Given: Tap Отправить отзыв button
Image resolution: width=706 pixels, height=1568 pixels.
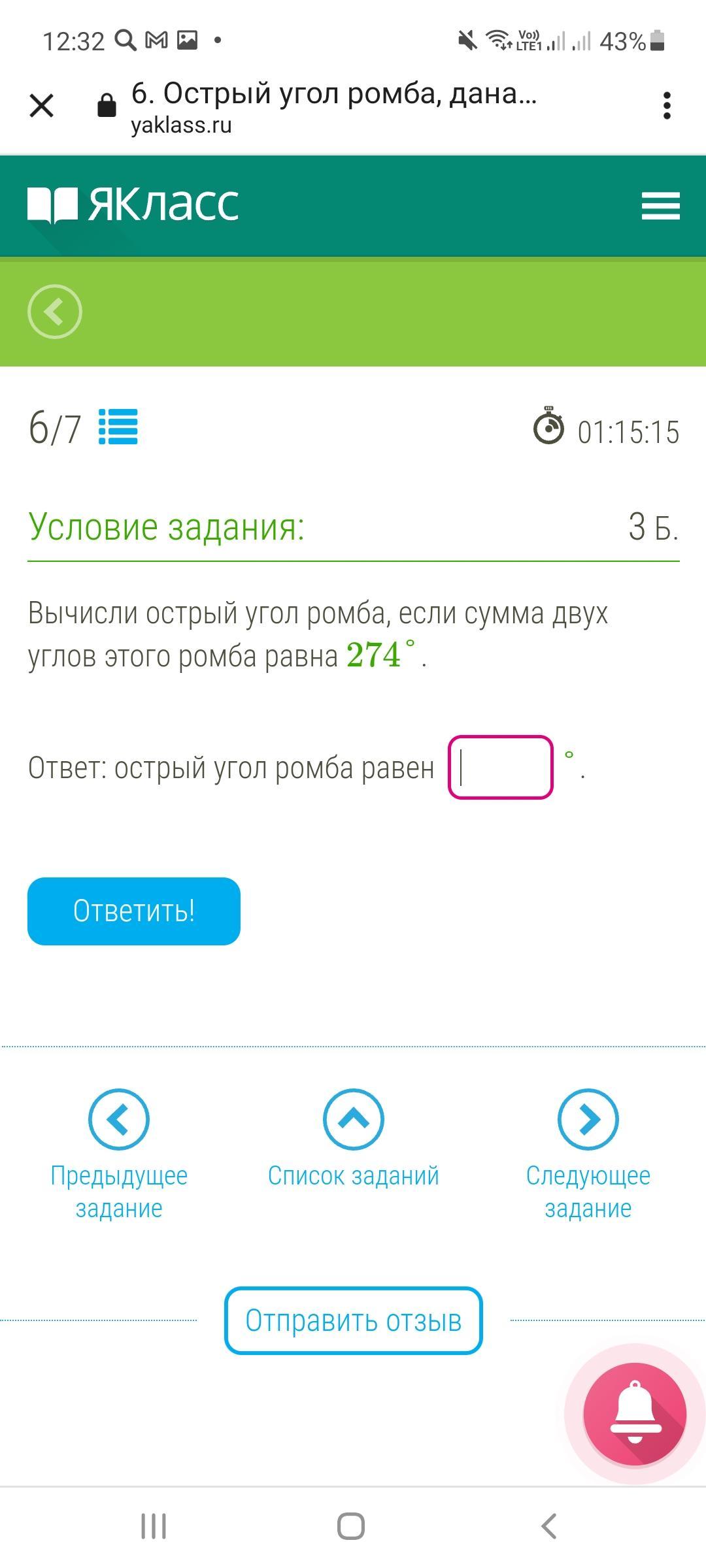Looking at the screenshot, I should coord(354,1320).
